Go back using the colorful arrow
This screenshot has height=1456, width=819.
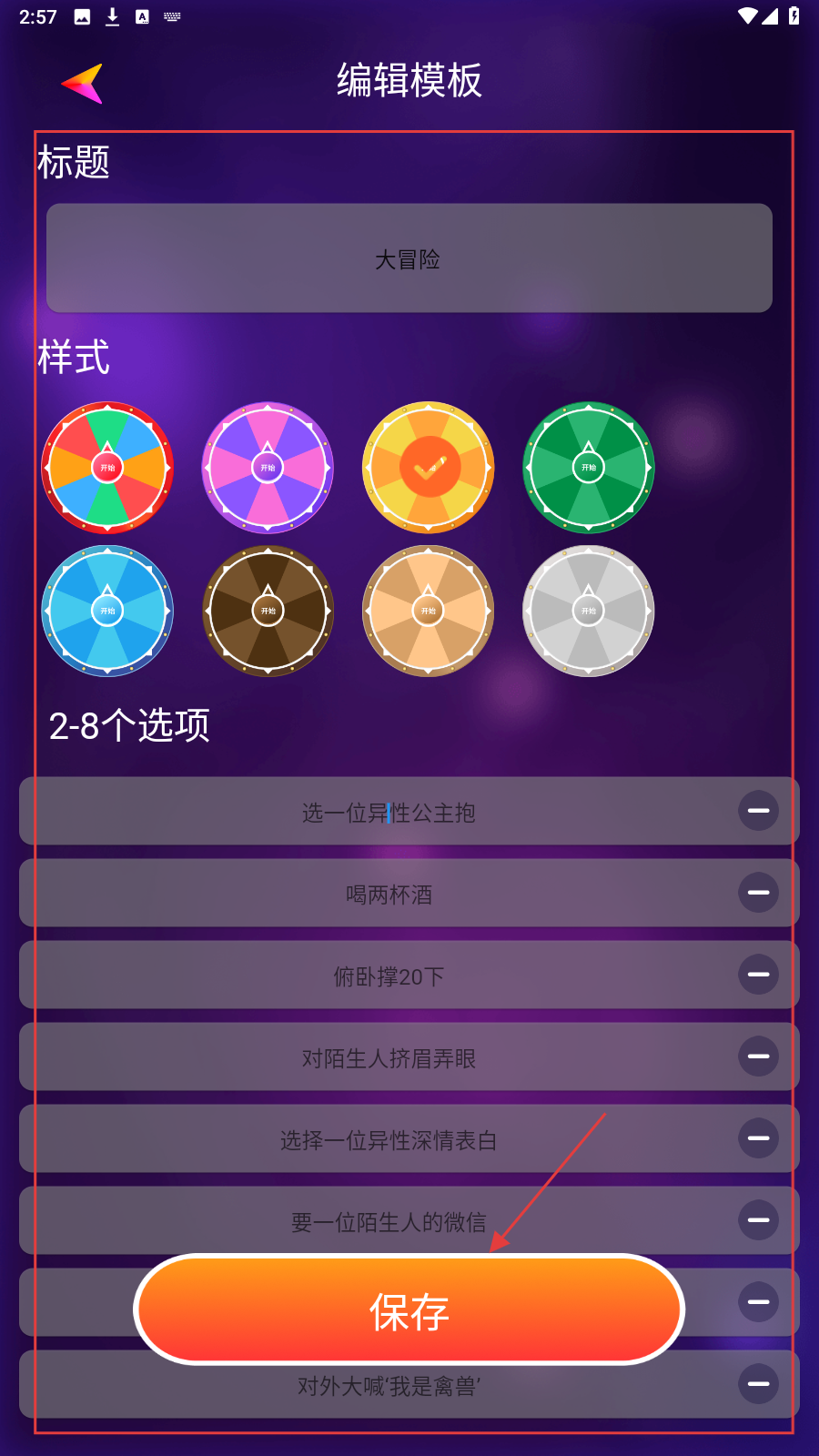[x=83, y=84]
